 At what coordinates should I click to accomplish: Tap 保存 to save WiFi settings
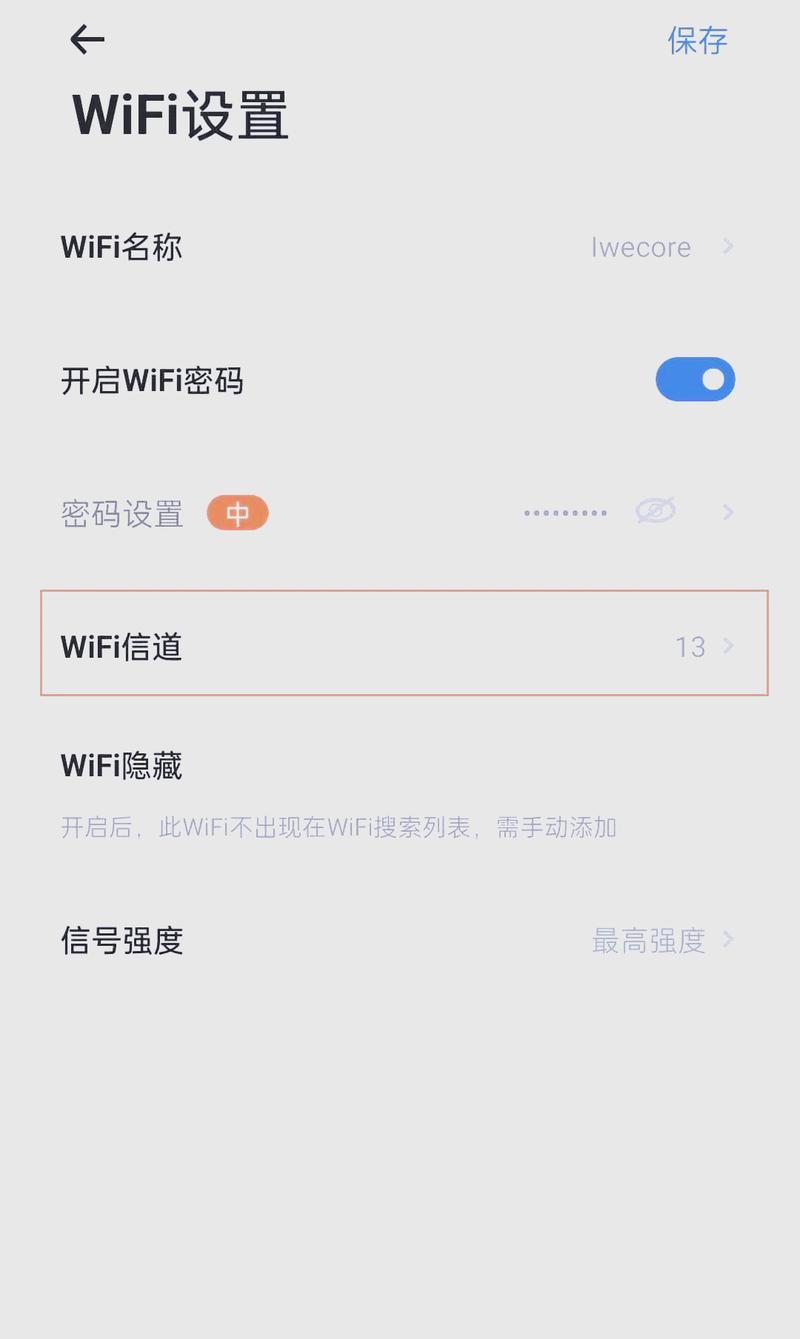pyautogui.click(x=697, y=41)
